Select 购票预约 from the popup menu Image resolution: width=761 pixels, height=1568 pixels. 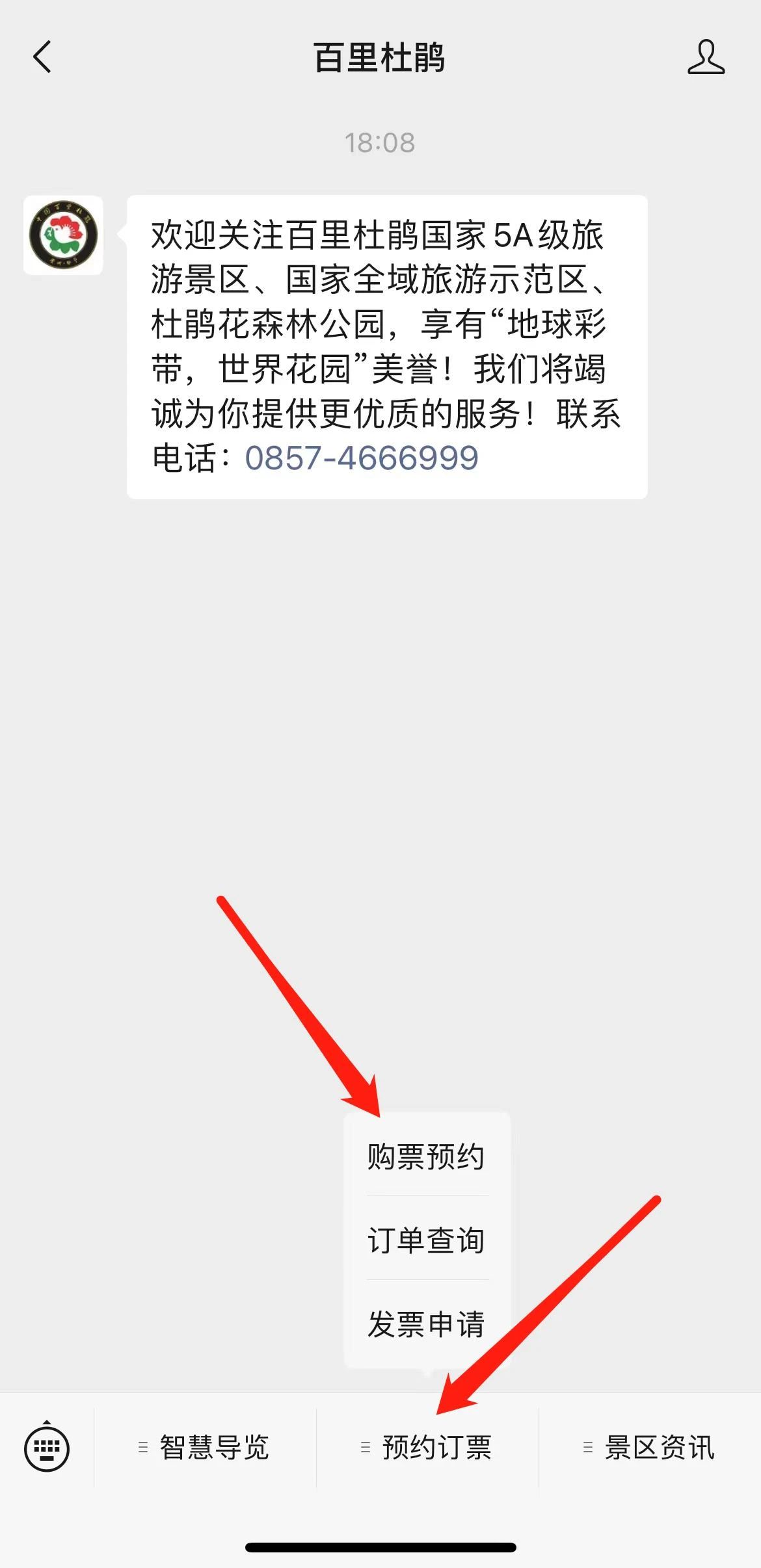point(427,1156)
